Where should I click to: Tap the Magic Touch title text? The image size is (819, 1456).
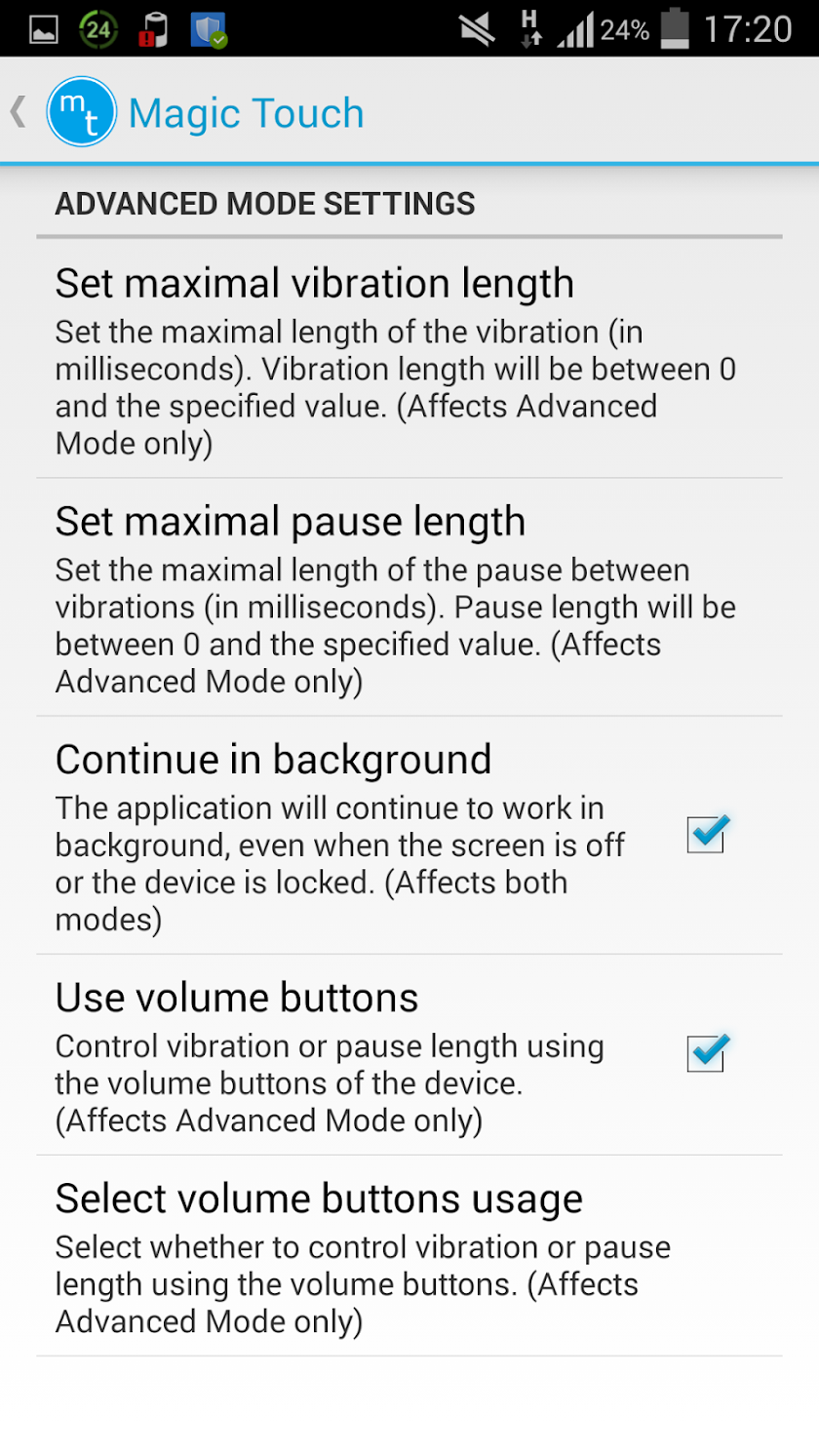pos(245,111)
